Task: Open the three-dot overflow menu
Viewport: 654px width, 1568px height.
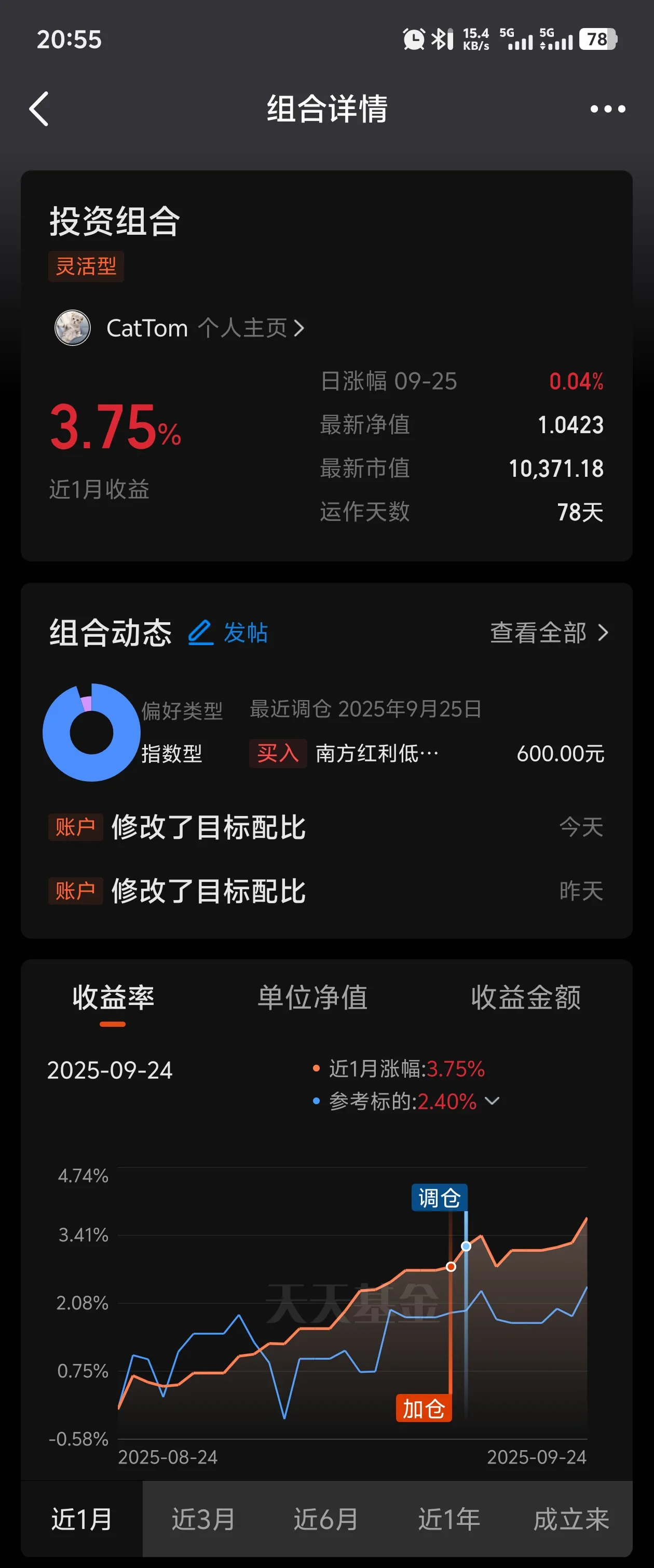Action: coord(607,109)
